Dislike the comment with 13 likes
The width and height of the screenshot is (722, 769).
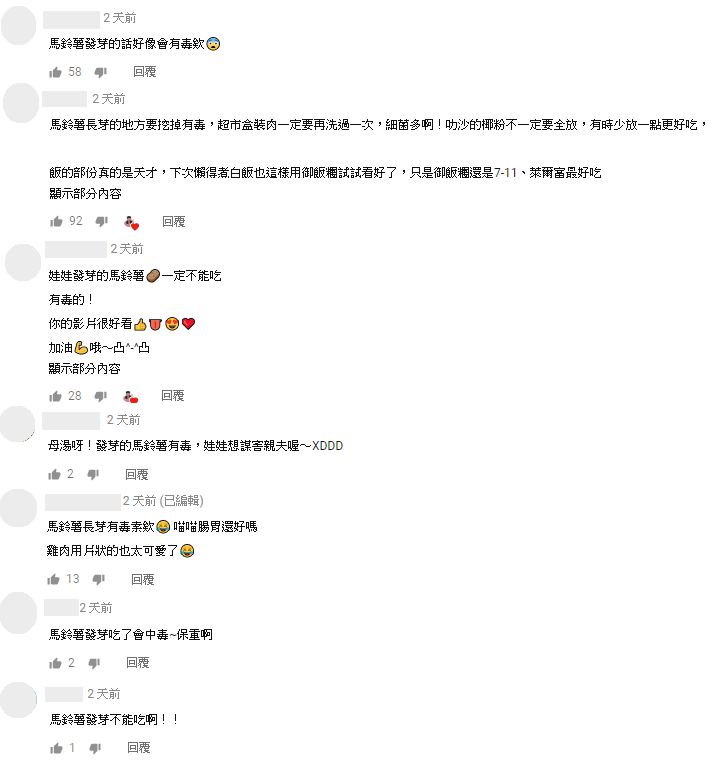pyautogui.click(x=99, y=579)
